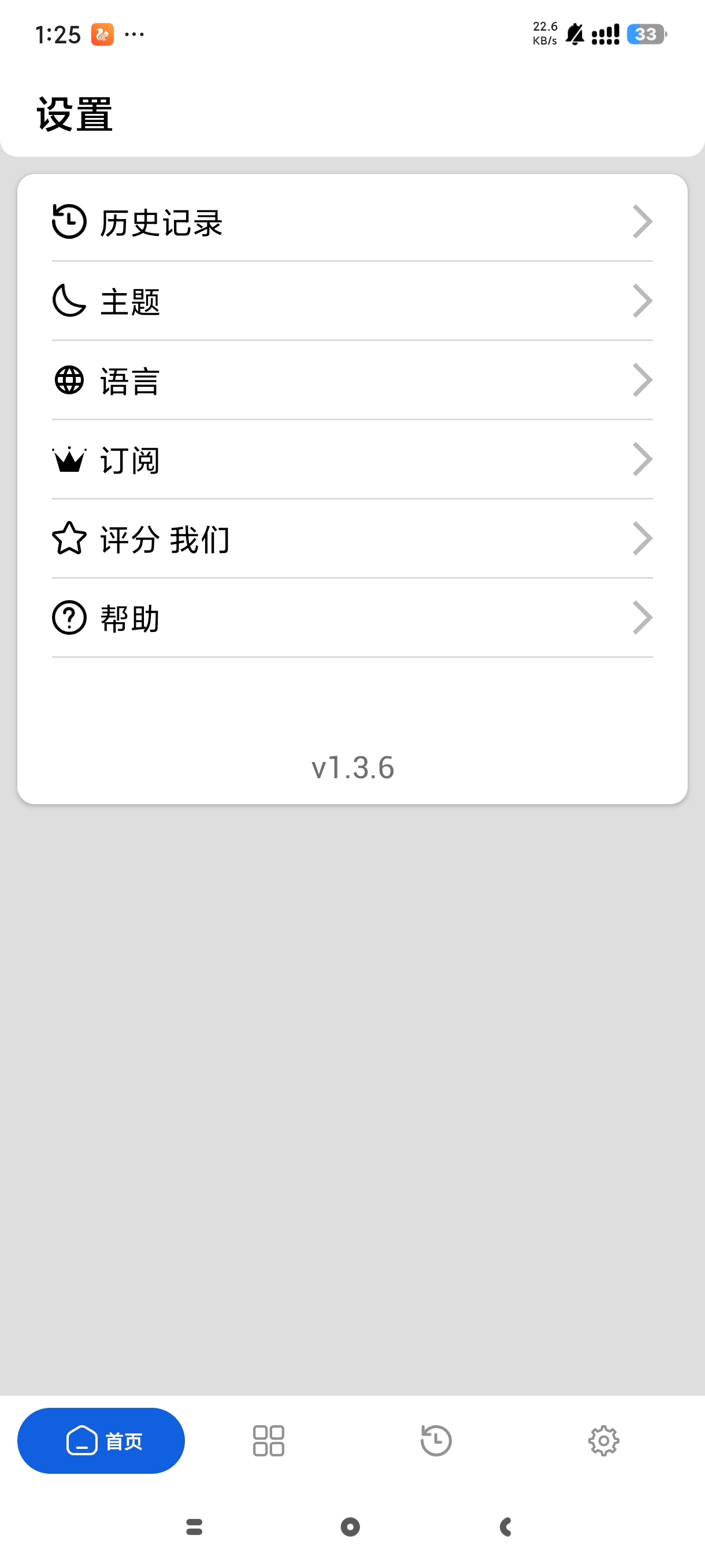This screenshot has width=705, height=1568.
Task: Expand the 历史记录 row chevron
Action: click(x=643, y=223)
